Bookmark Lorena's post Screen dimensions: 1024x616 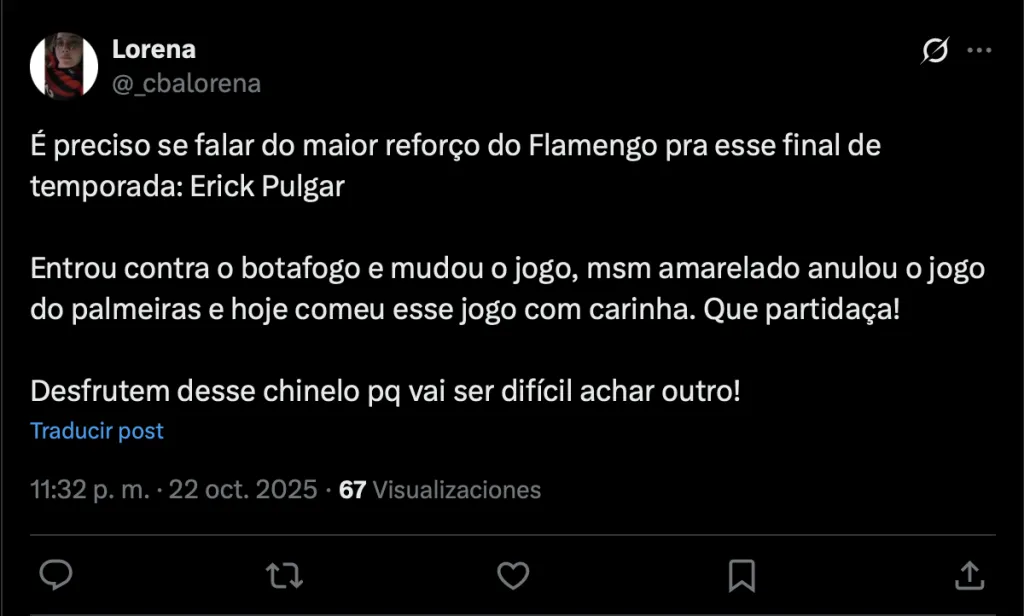coord(741,575)
